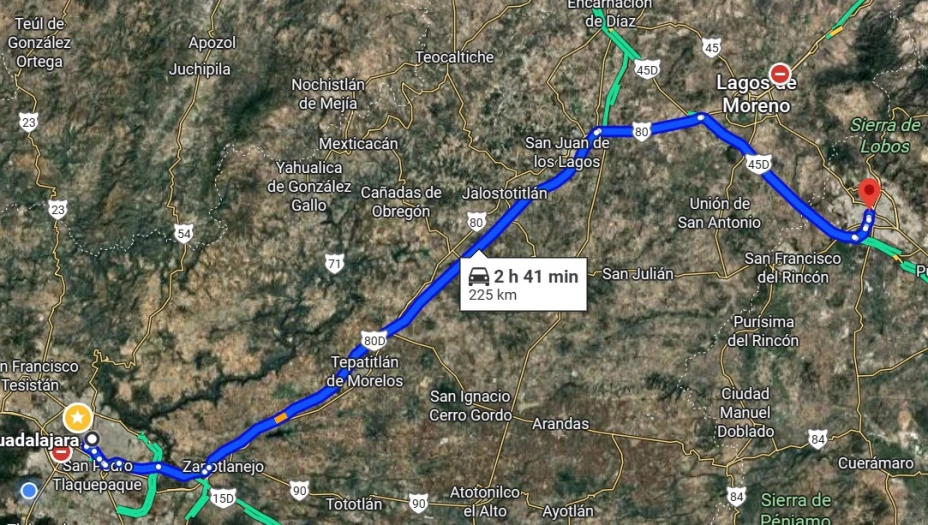928x525 pixels.
Task: Select the red destination pin
Action: point(869,192)
